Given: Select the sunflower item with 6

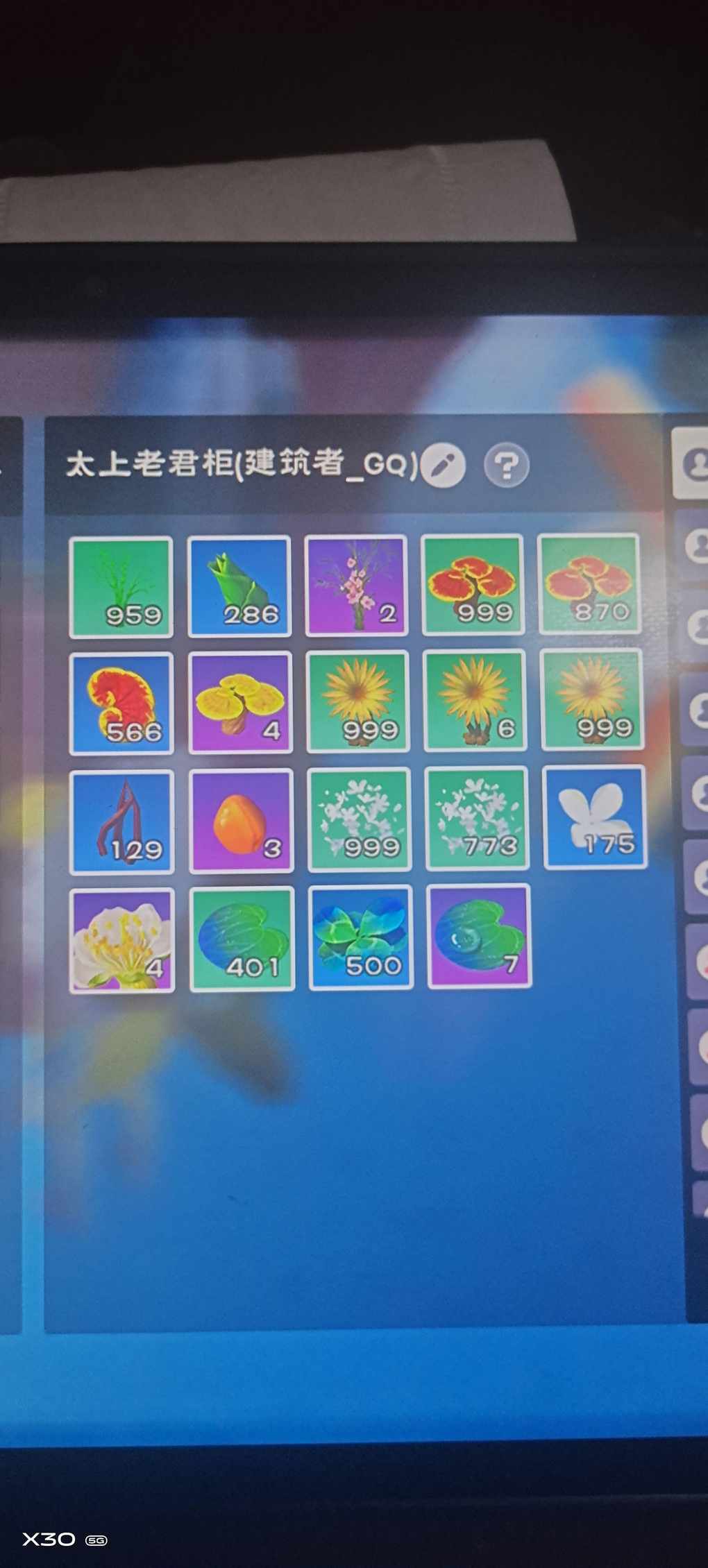Looking at the screenshot, I should 475,701.
